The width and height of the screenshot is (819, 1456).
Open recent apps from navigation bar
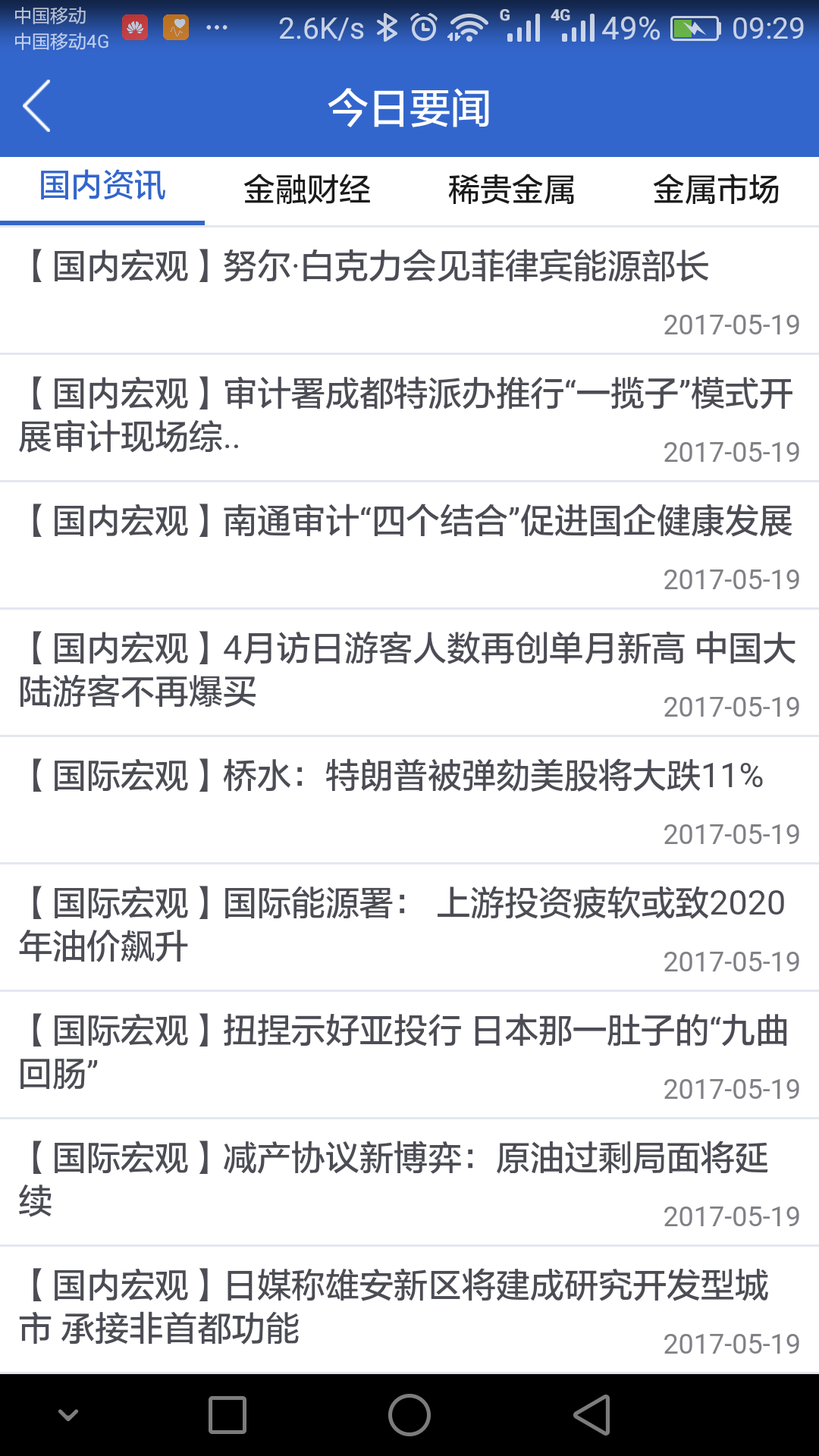point(227,1415)
